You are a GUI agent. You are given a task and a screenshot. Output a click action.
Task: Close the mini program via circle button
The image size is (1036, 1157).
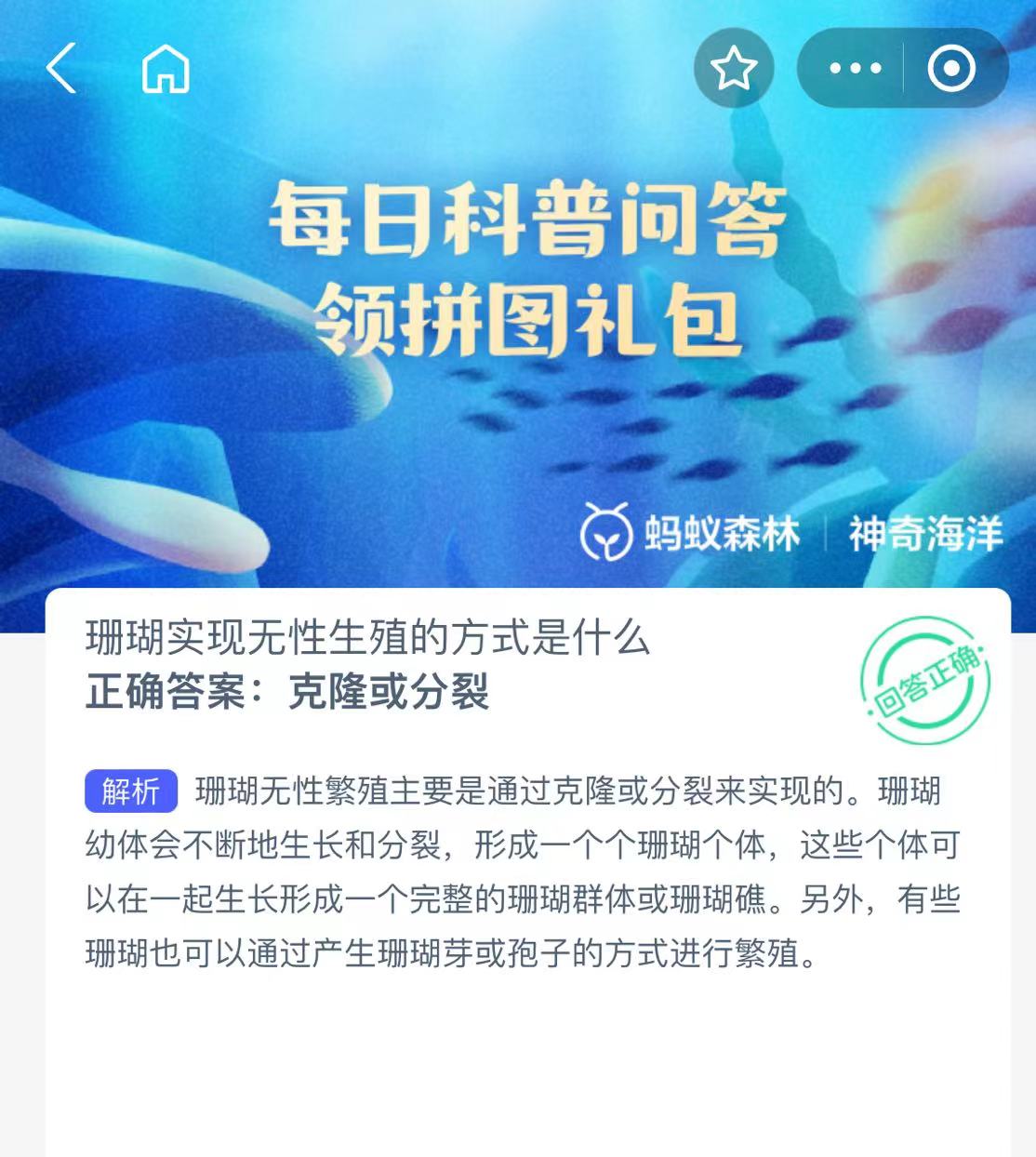coord(951,68)
